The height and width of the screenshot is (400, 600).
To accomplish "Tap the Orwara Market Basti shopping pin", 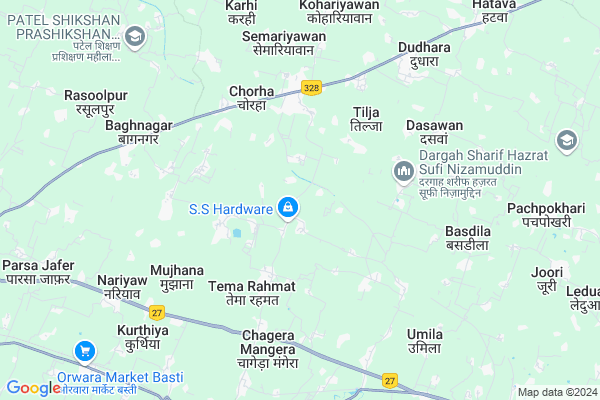I will (x=85, y=352).
